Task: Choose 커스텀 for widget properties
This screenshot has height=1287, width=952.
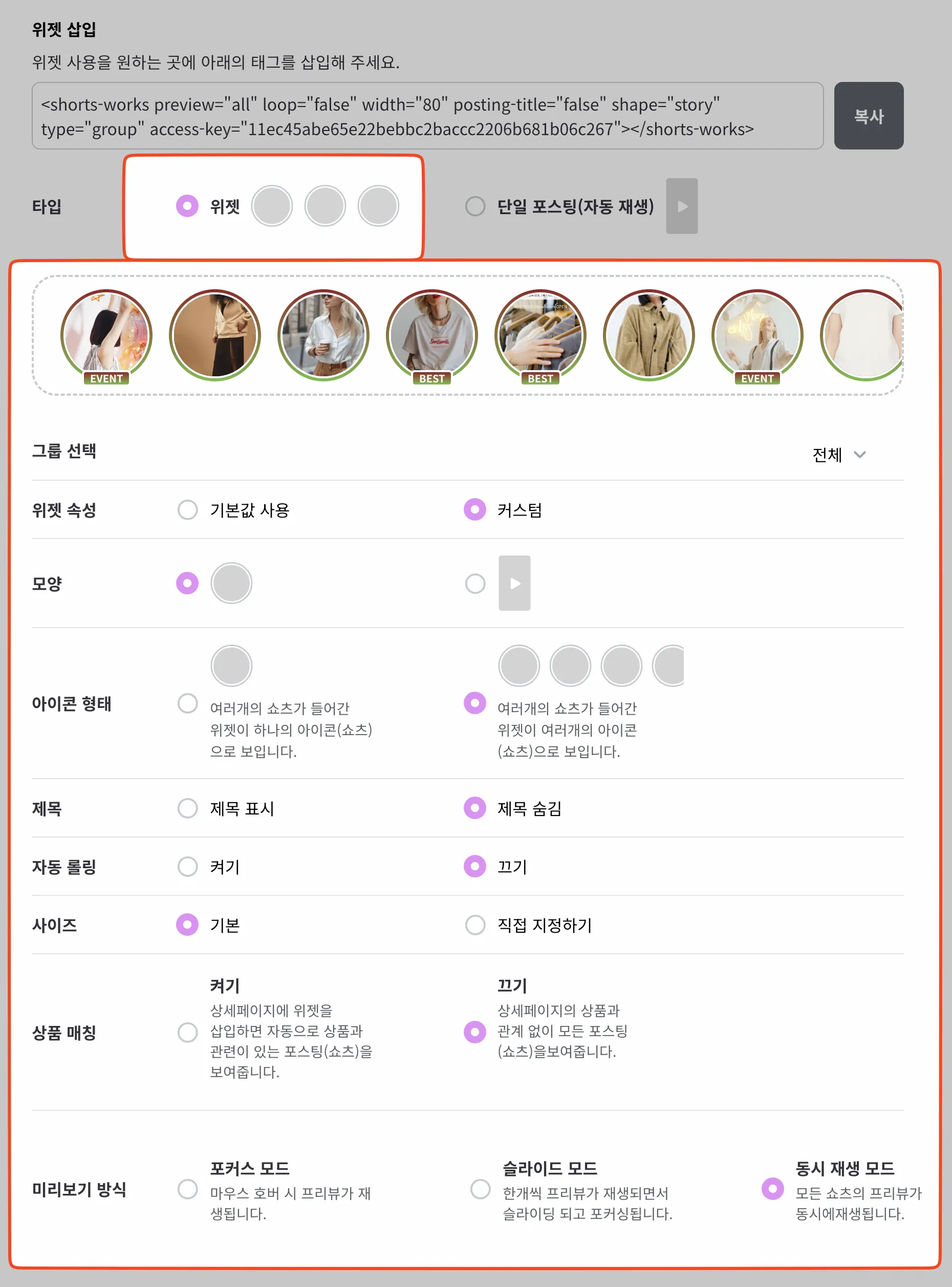Action: click(x=475, y=509)
